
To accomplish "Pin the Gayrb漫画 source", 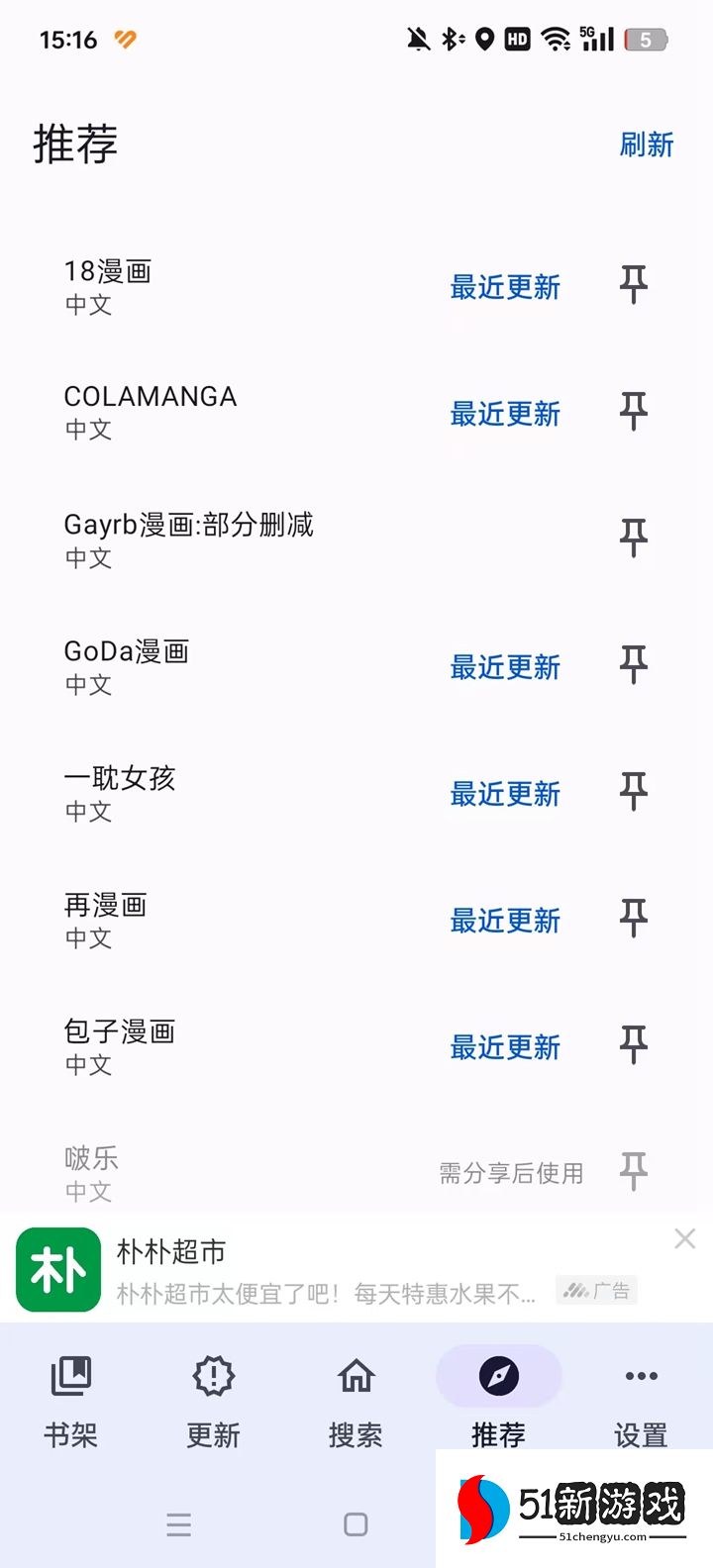I will point(634,539).
